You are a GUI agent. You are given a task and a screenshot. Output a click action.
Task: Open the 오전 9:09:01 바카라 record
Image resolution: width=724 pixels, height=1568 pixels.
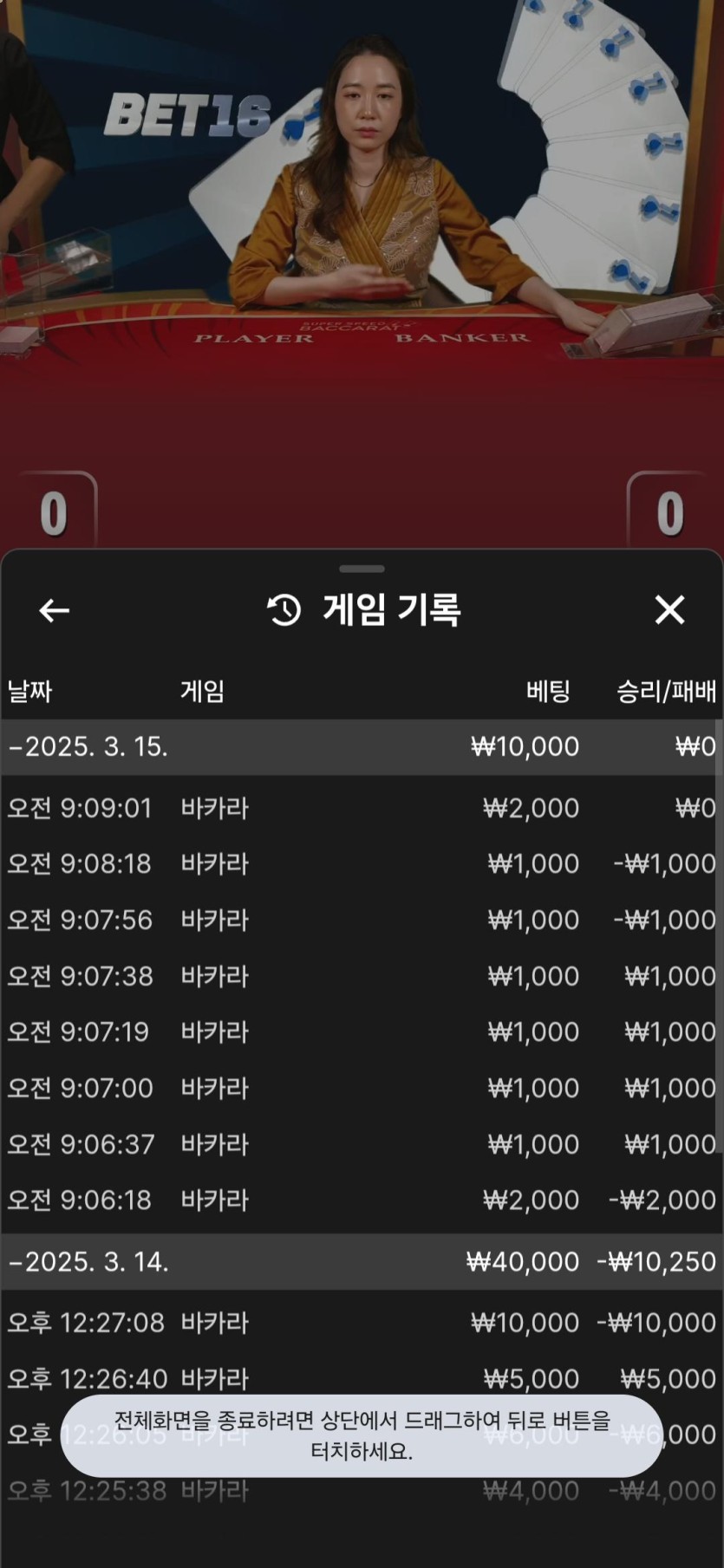(x=361, y=808)
